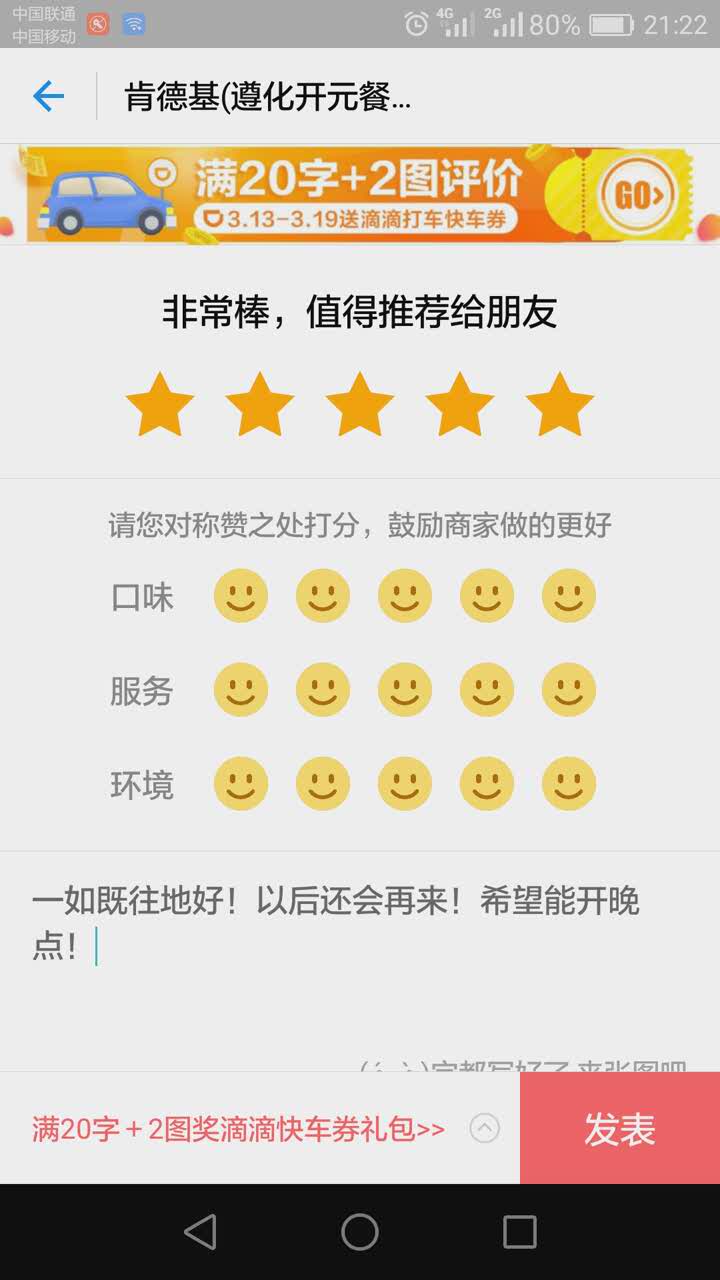Open the Didi coupon review banner

click(360, 194)
